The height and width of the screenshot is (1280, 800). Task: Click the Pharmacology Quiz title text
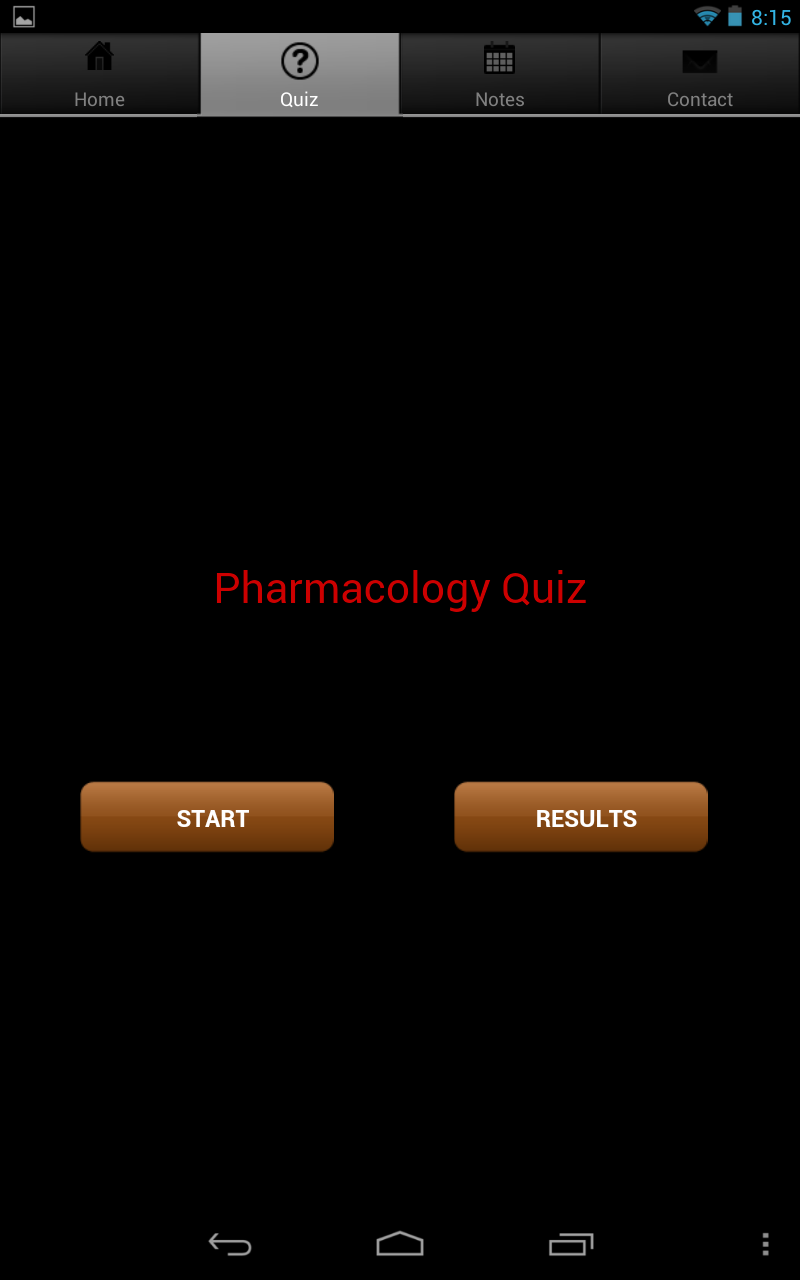pos(400,588)
